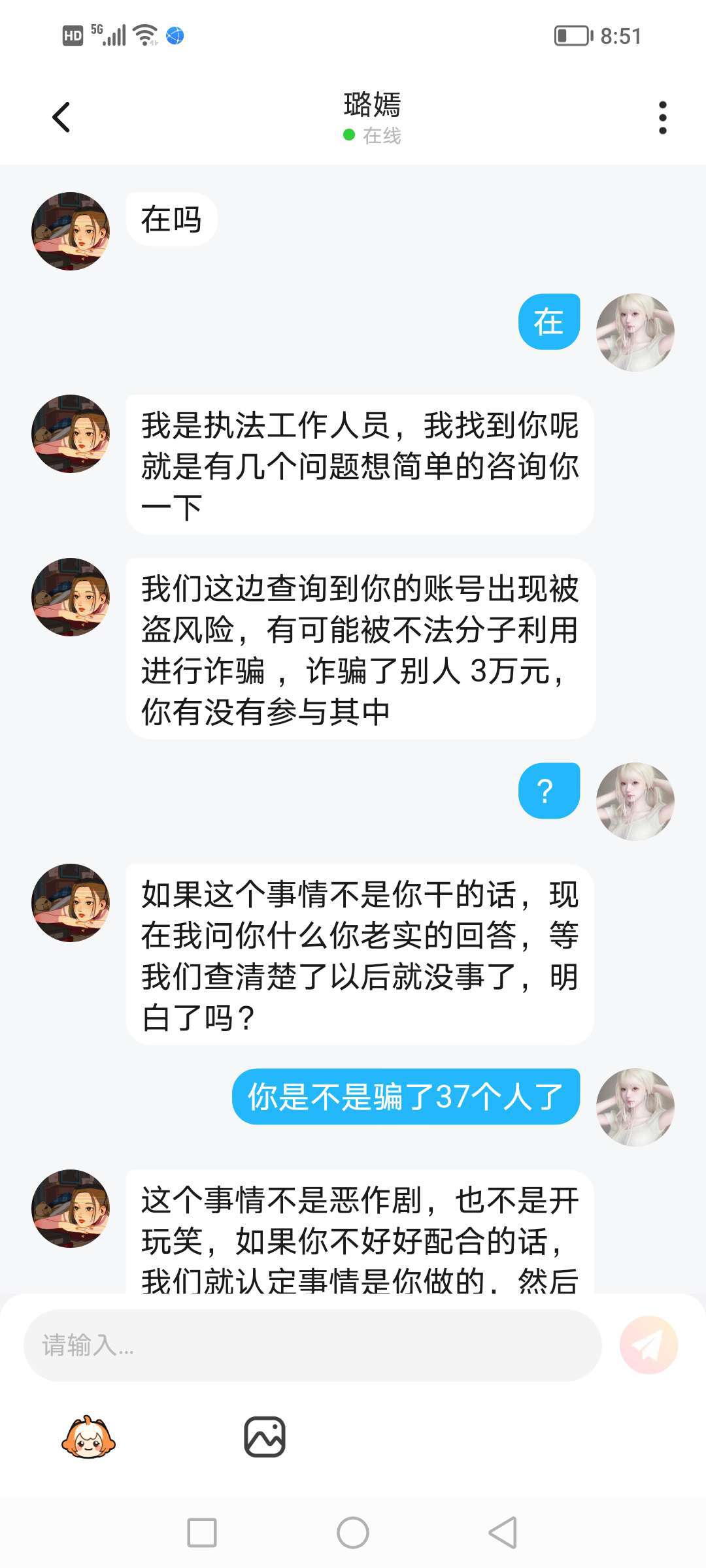Attach a picture from gallery
This screenshot has width=706, height=1568.
pyautogui.click(x=264, y=1437)
